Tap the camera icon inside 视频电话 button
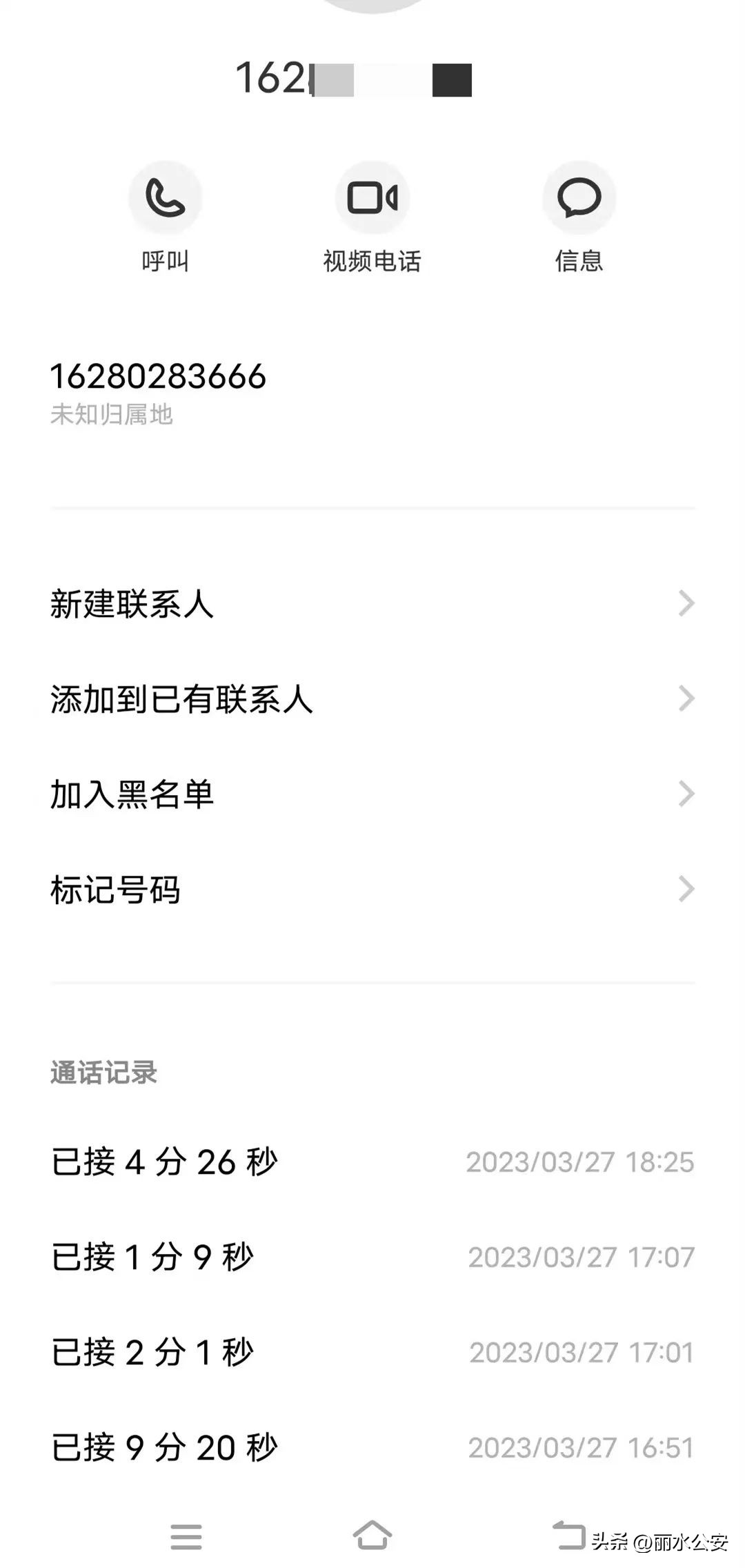The height and width of the screenshot is (1568, 745). click(x=372, y=197)
